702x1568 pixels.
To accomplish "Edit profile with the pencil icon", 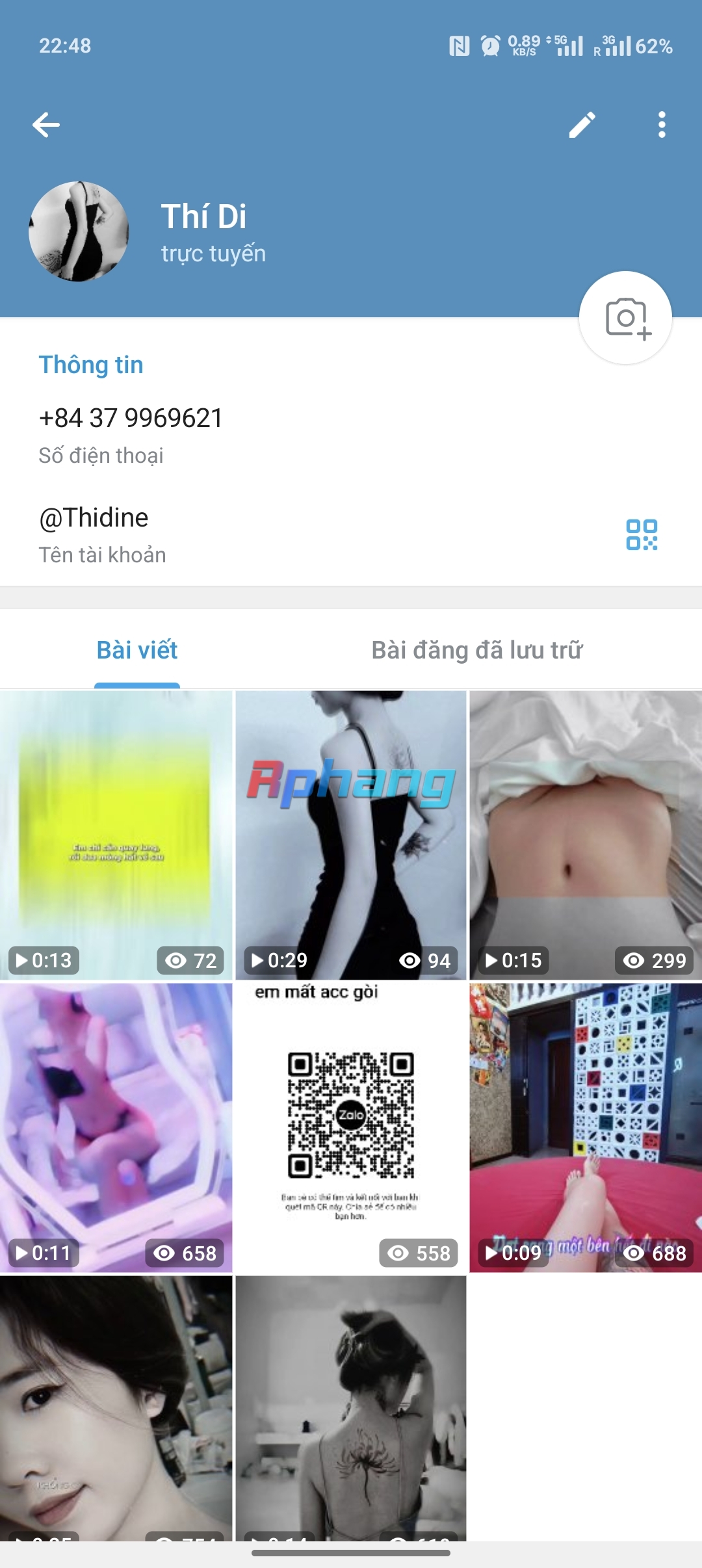I will 582,125.
